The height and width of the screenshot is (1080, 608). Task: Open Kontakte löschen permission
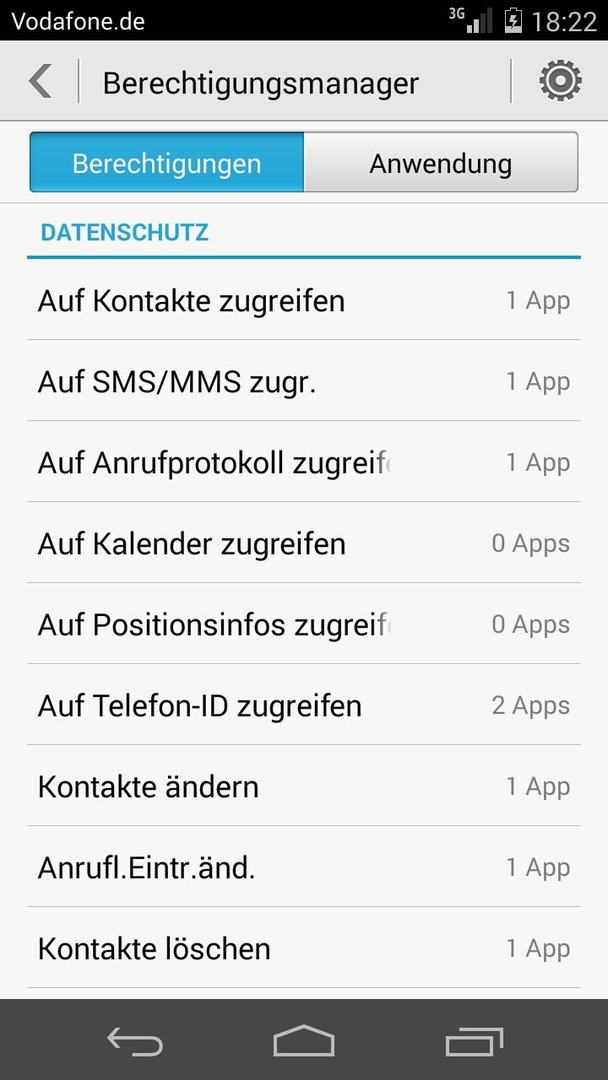[304, 948]
